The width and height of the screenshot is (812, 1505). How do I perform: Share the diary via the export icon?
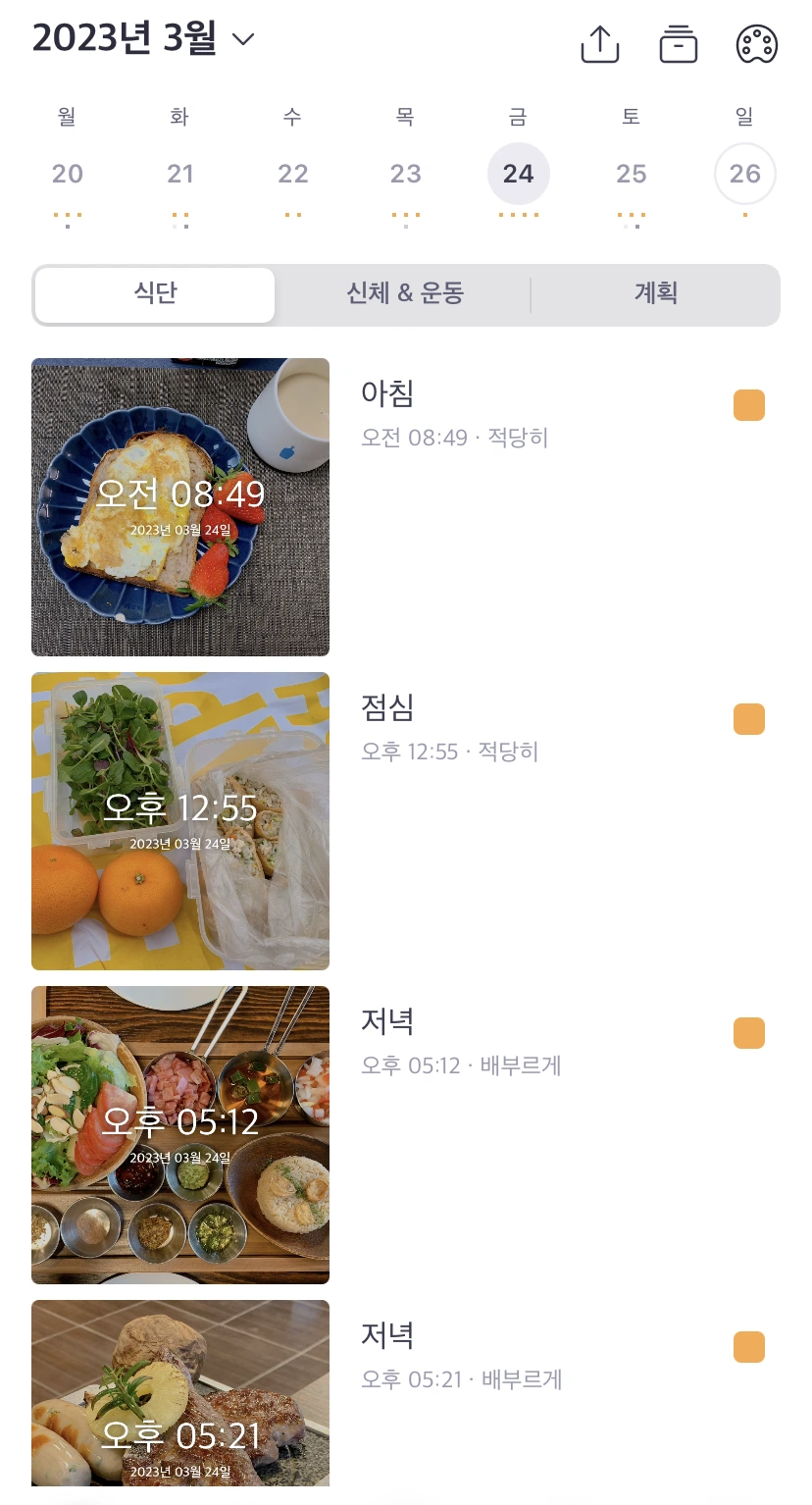600,44
